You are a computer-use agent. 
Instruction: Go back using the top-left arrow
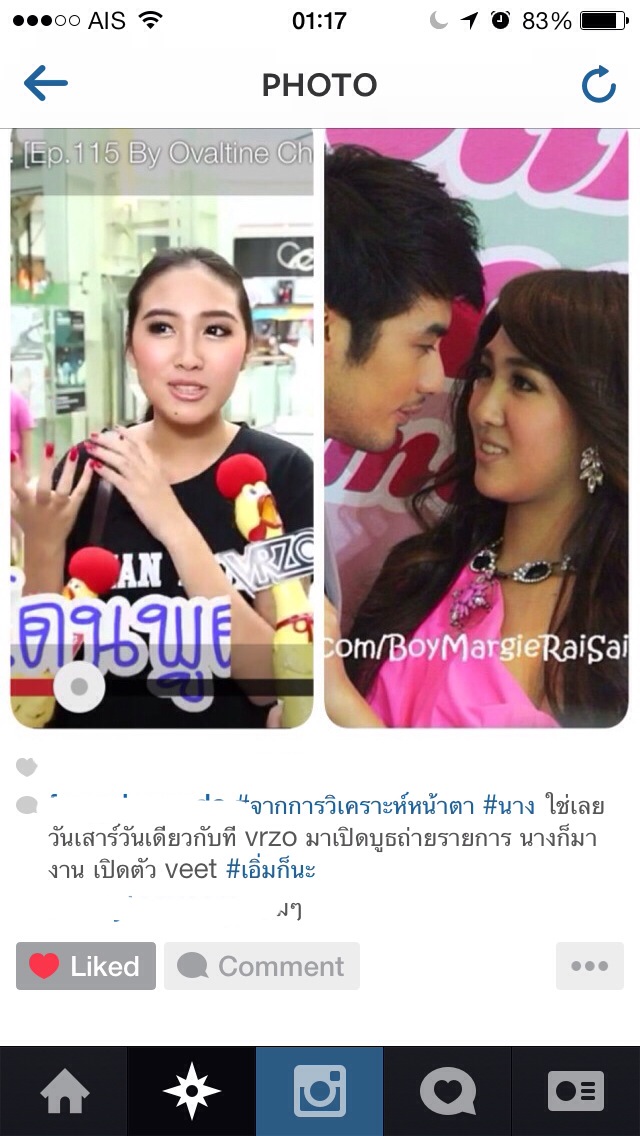(45, 84)
